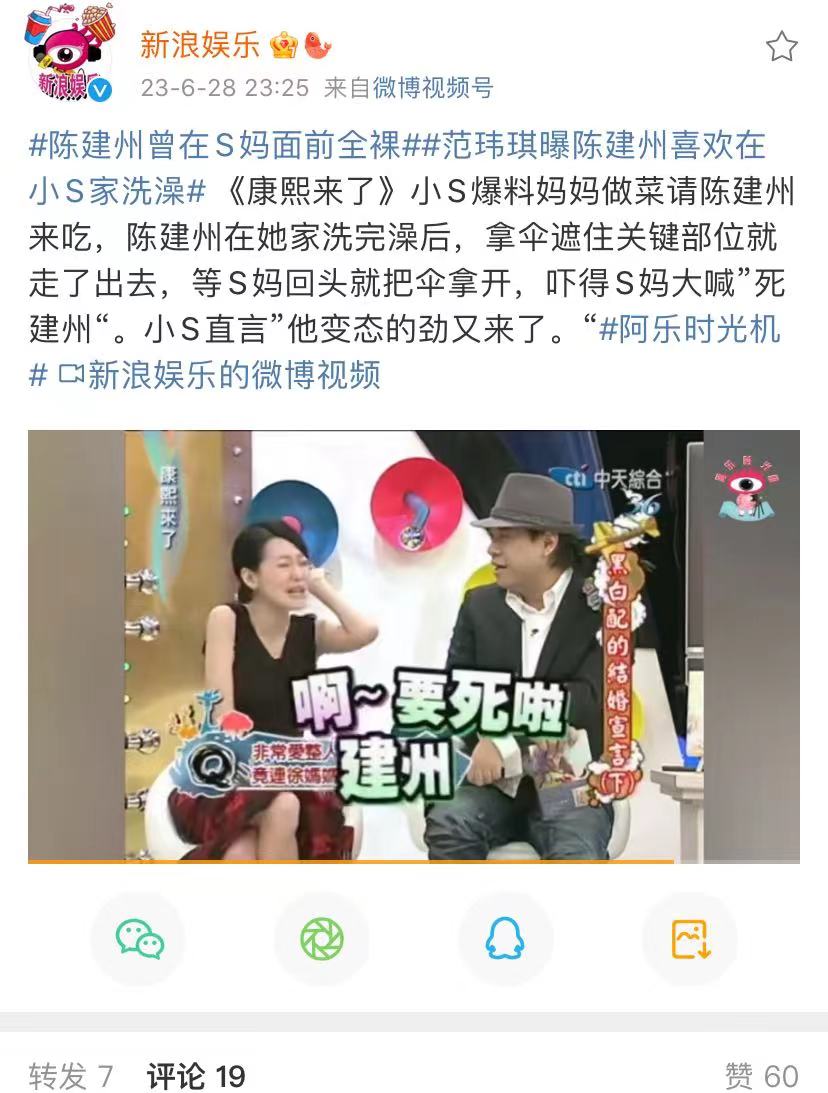828x1093 pixels.
Task: Click the 微博视频号 watermark on the video
Action: (x=744, y=490)
